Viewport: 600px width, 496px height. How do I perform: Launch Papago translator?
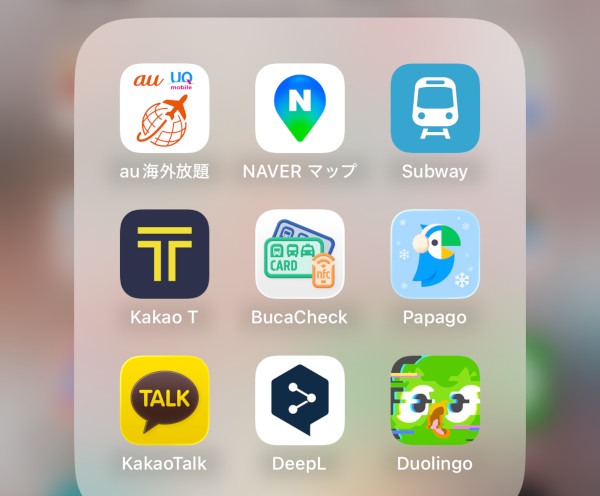tap(434, 254)
